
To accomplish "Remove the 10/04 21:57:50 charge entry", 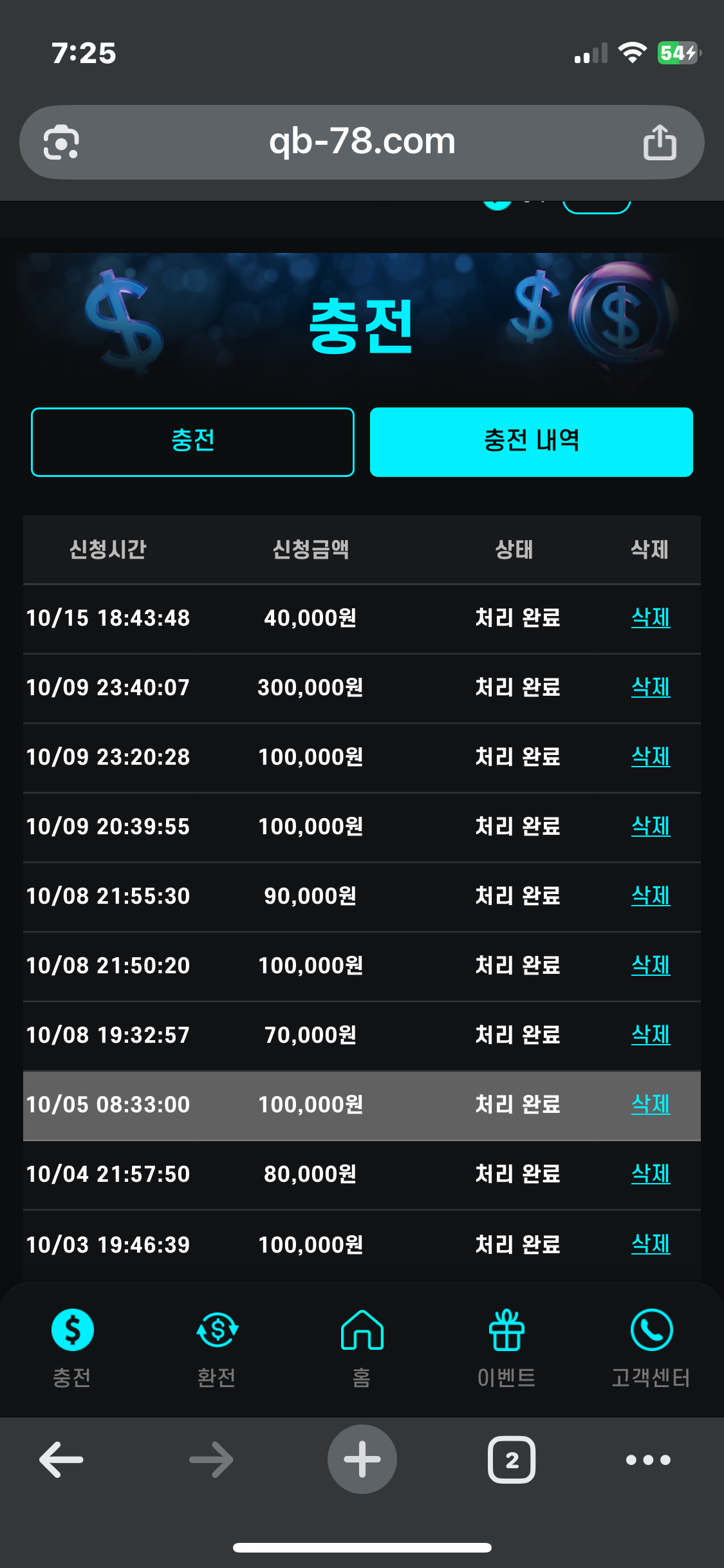I will coord(651,1174).
